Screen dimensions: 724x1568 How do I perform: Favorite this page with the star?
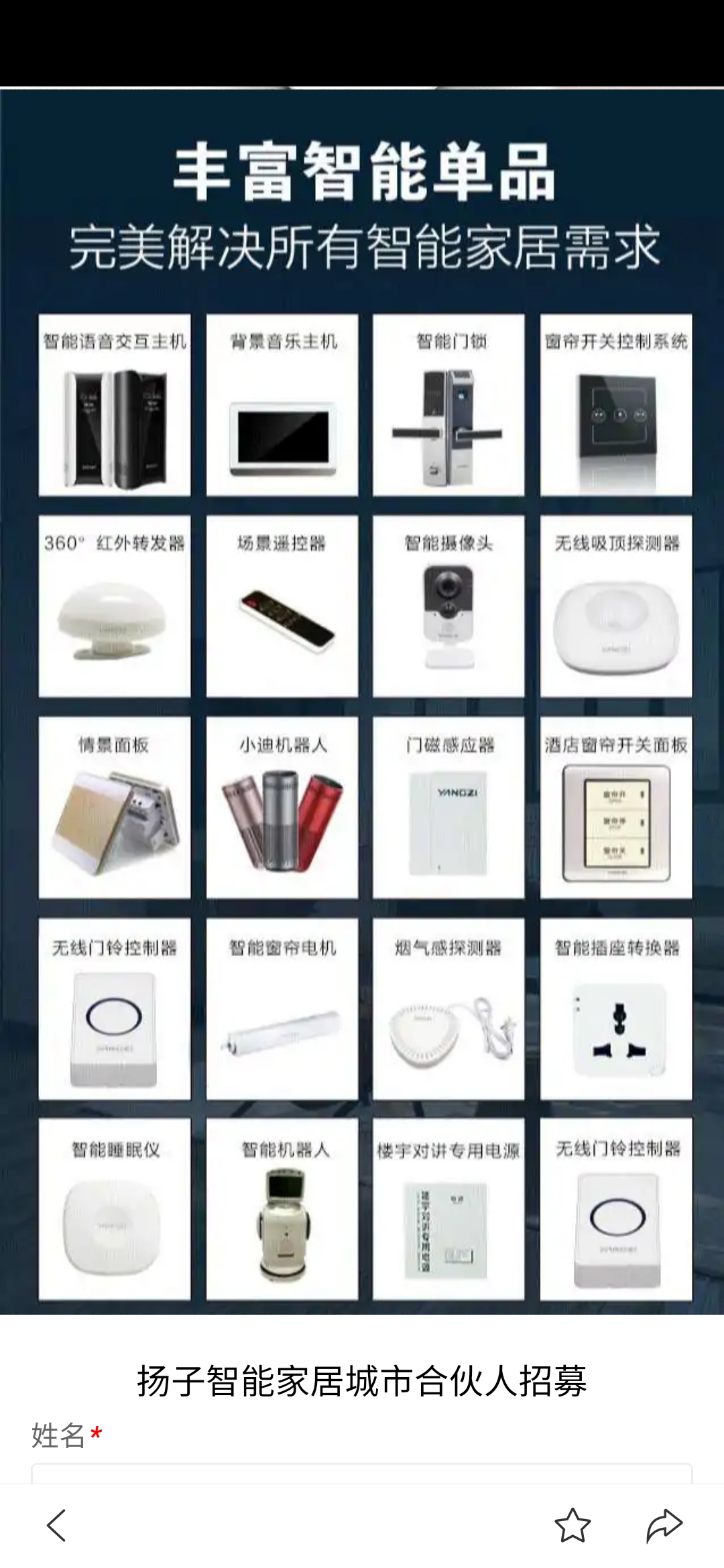tap(572, 1526)
